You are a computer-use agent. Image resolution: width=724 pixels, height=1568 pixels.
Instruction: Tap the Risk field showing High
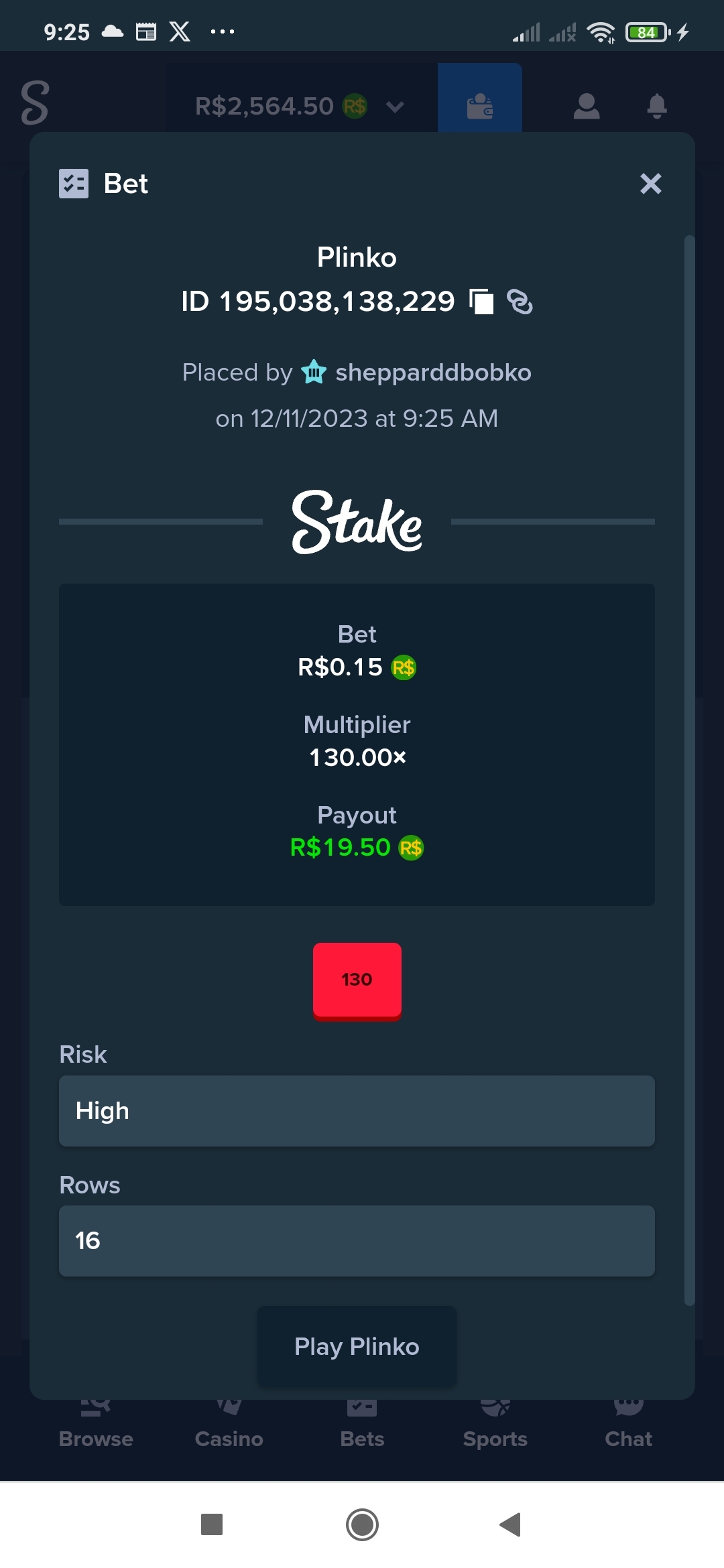tap(357, 1111)
